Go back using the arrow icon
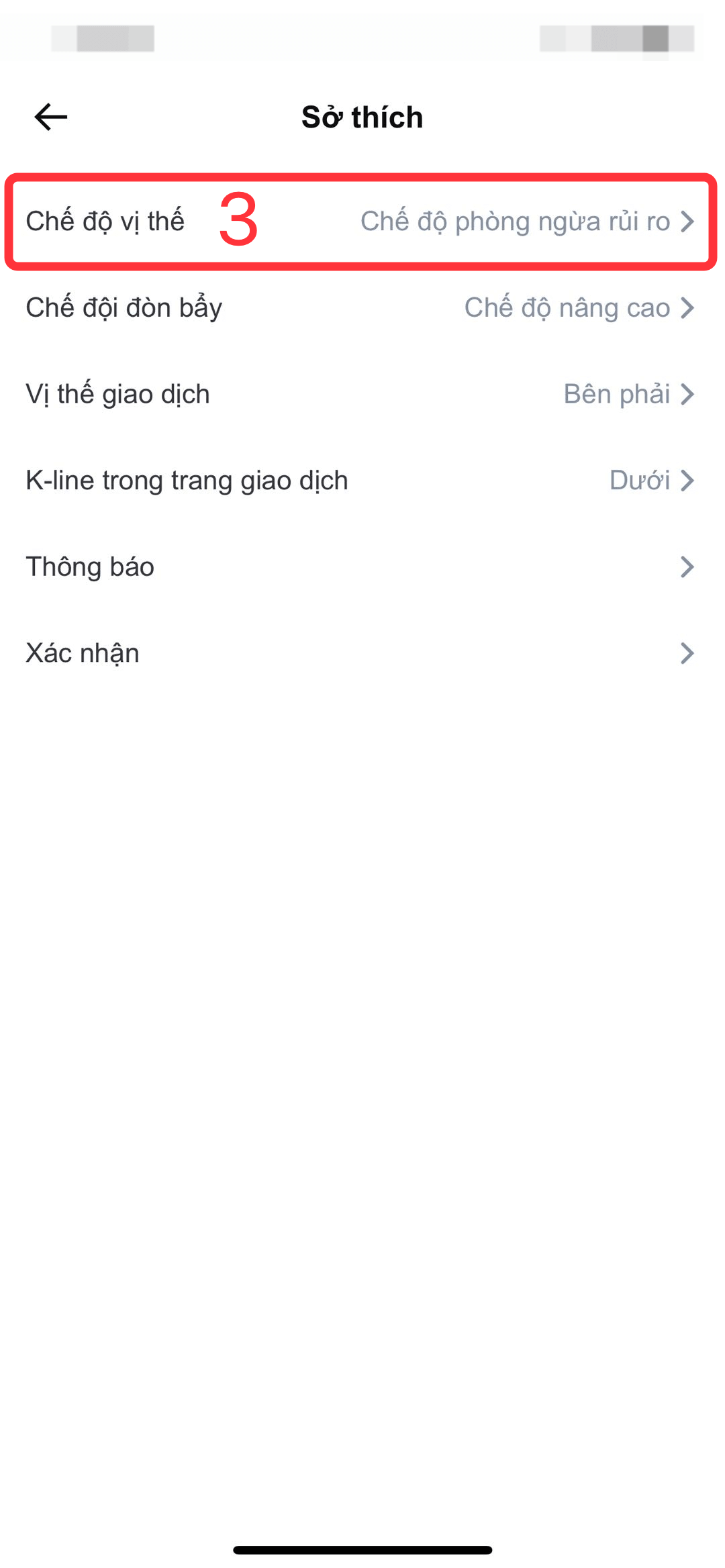The image size is (725, 1568). [x=51, y=117]
